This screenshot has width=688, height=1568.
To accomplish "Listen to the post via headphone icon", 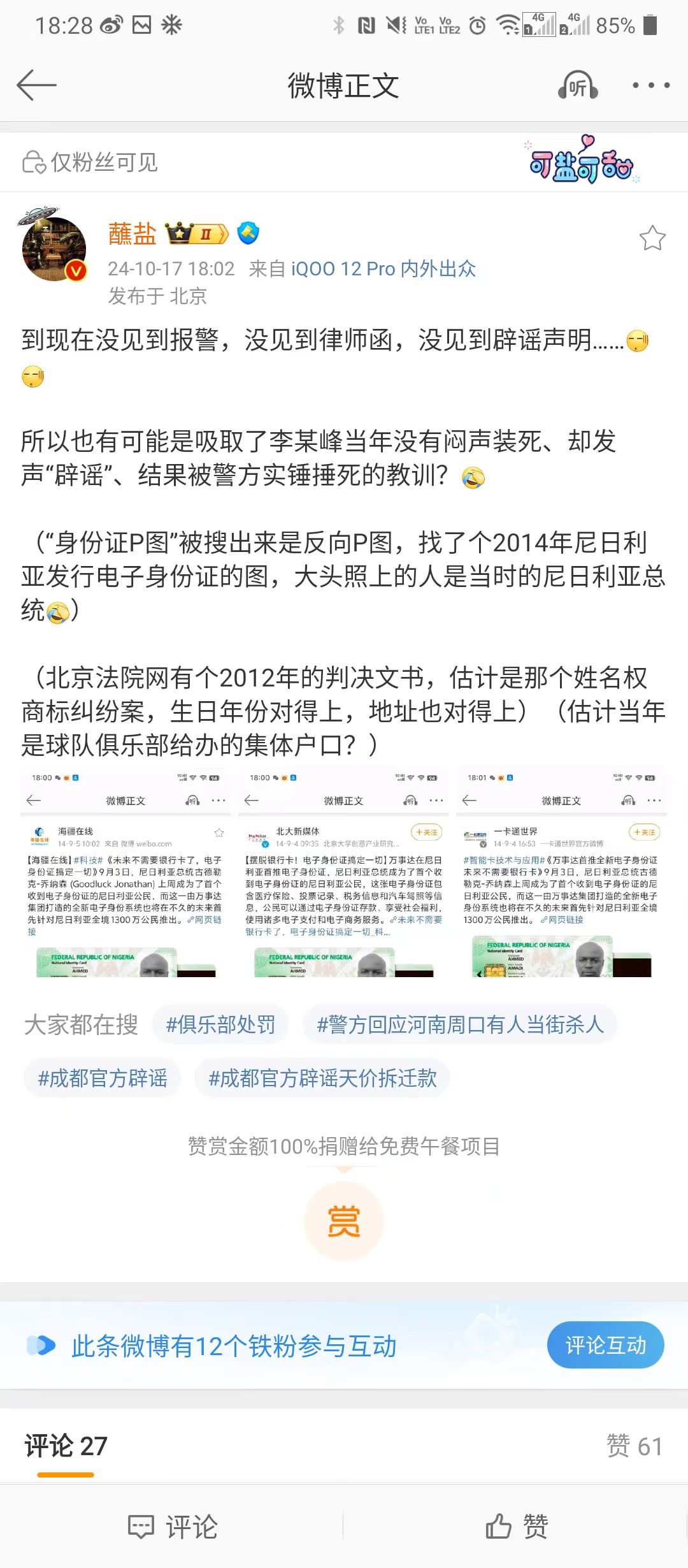I will coord(577,85).
